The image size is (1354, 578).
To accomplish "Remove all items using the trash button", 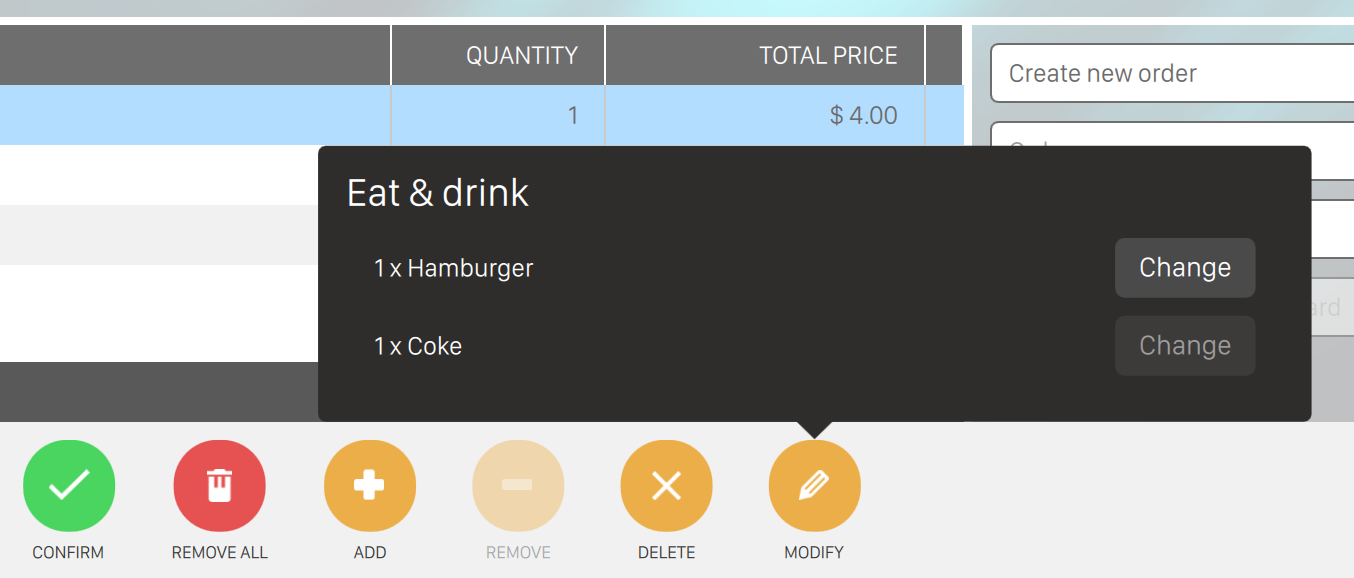I will coord(219,486).
